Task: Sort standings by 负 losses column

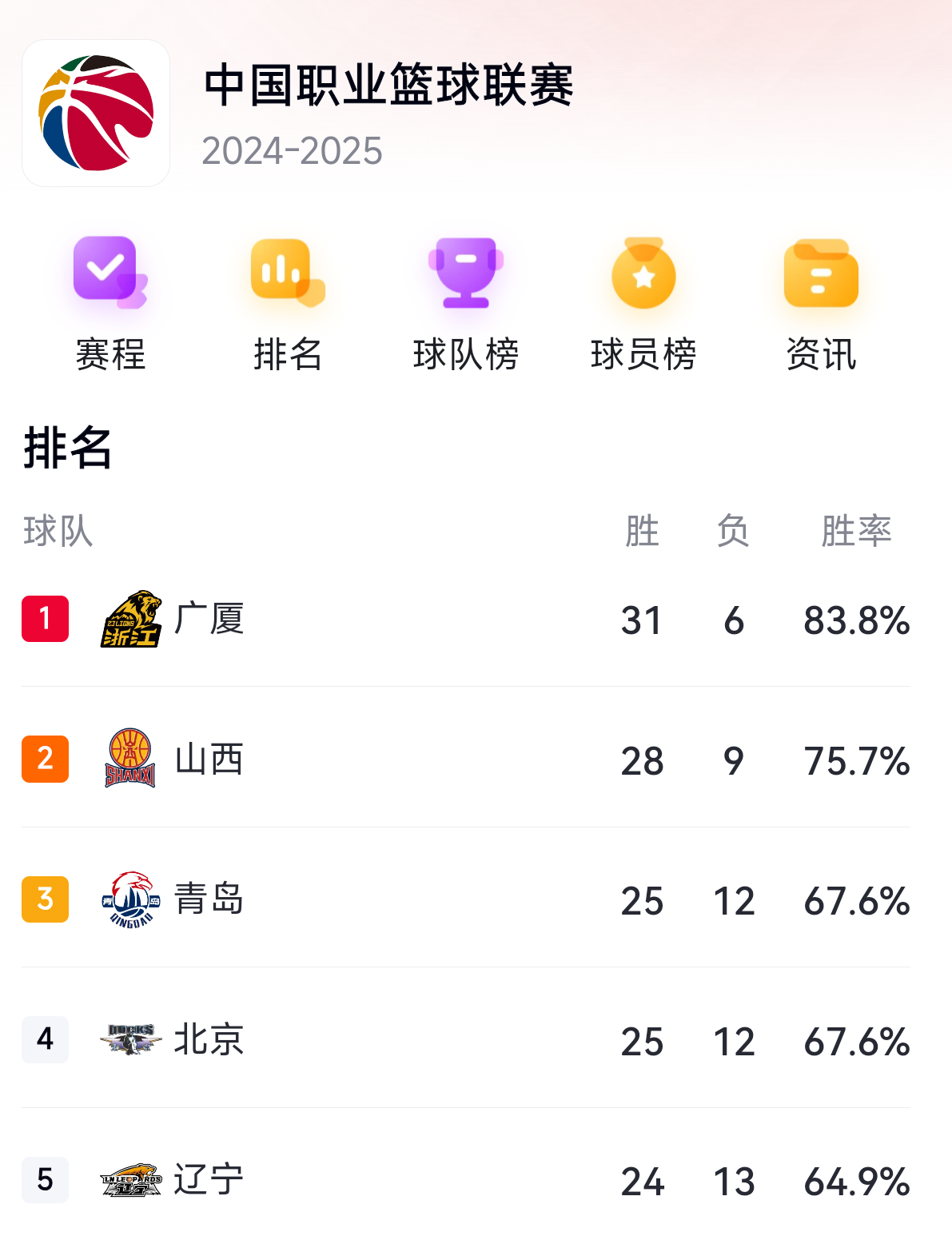Action: [732, 531]
